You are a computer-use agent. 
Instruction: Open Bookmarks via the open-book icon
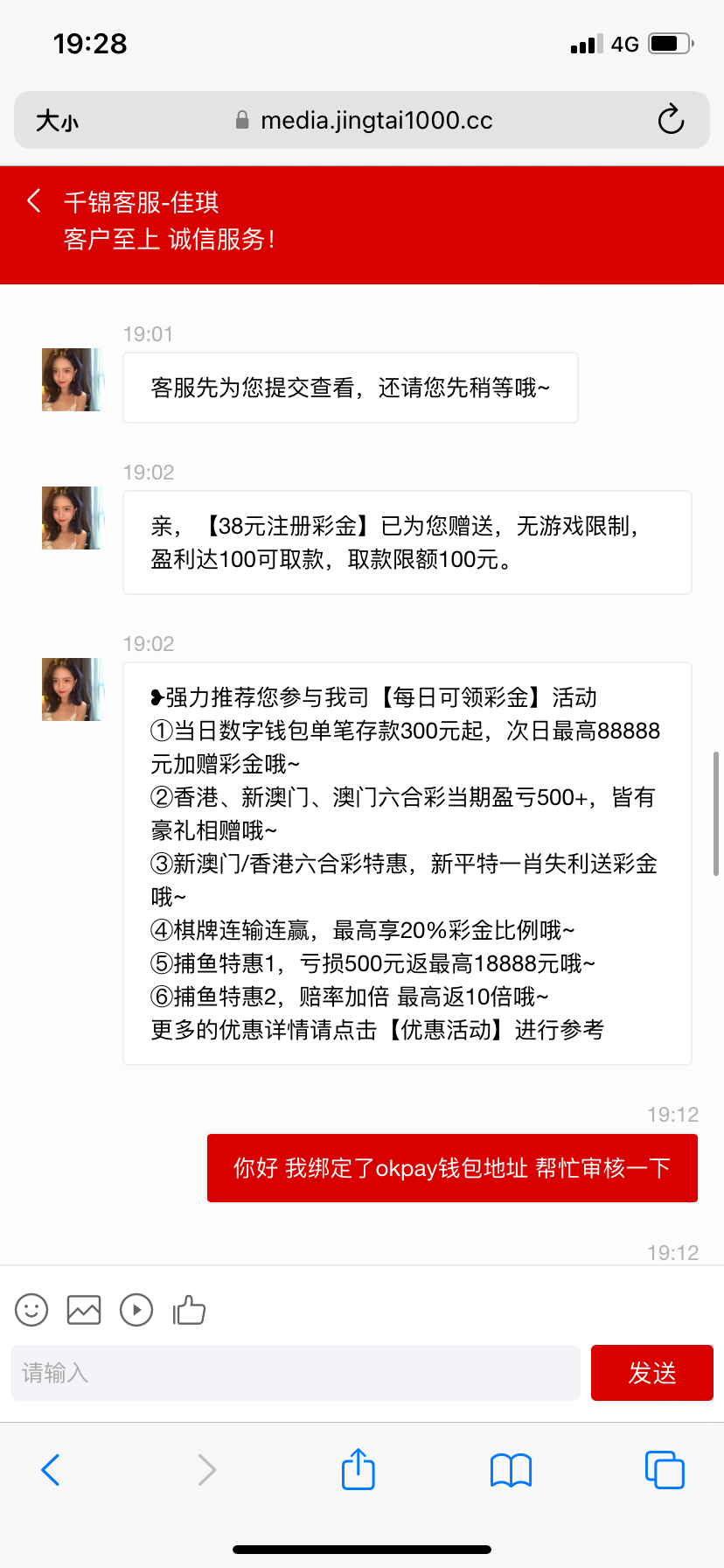[x=511, y=1470]
